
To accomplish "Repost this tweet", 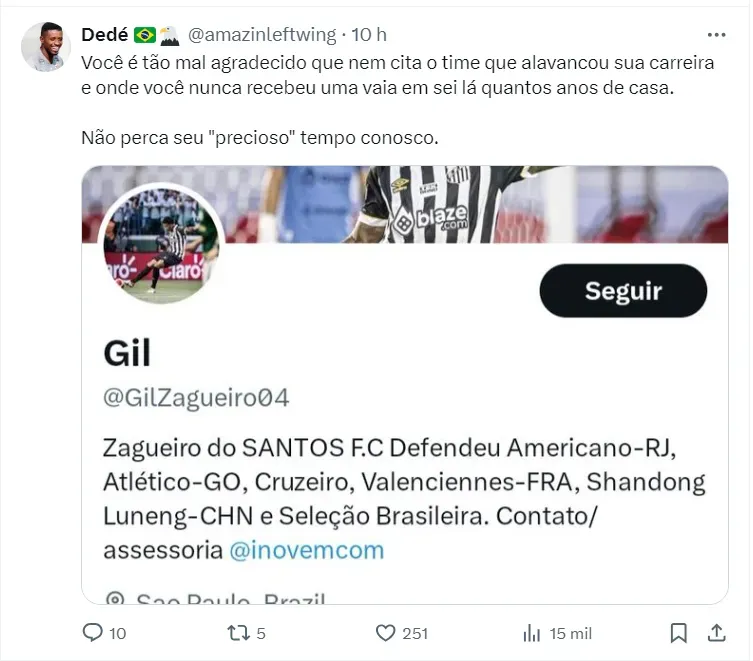I will tap(238, 632).
